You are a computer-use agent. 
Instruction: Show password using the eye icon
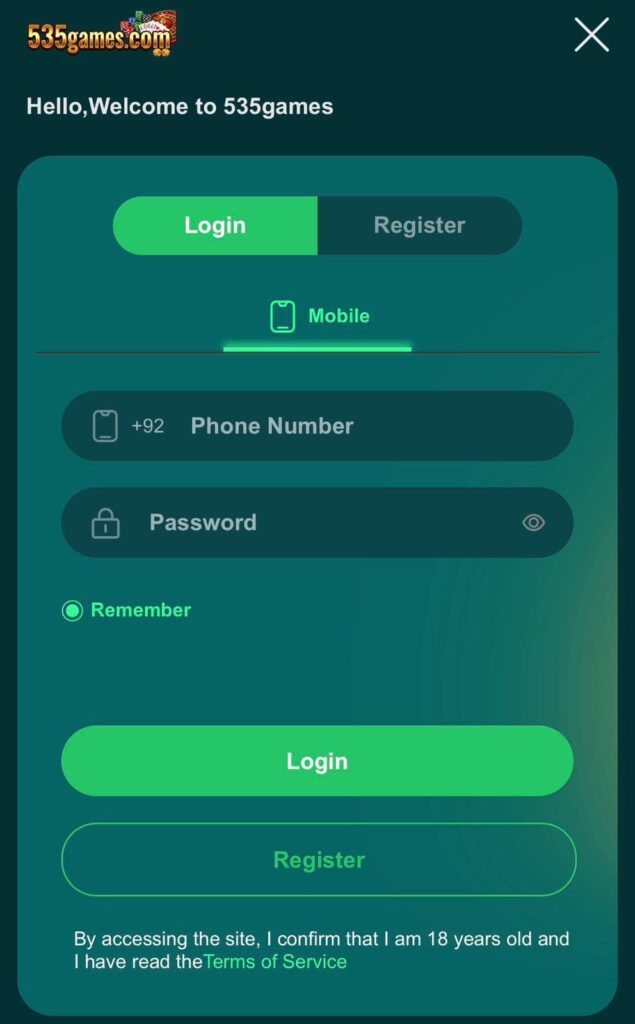click(533, 522)
